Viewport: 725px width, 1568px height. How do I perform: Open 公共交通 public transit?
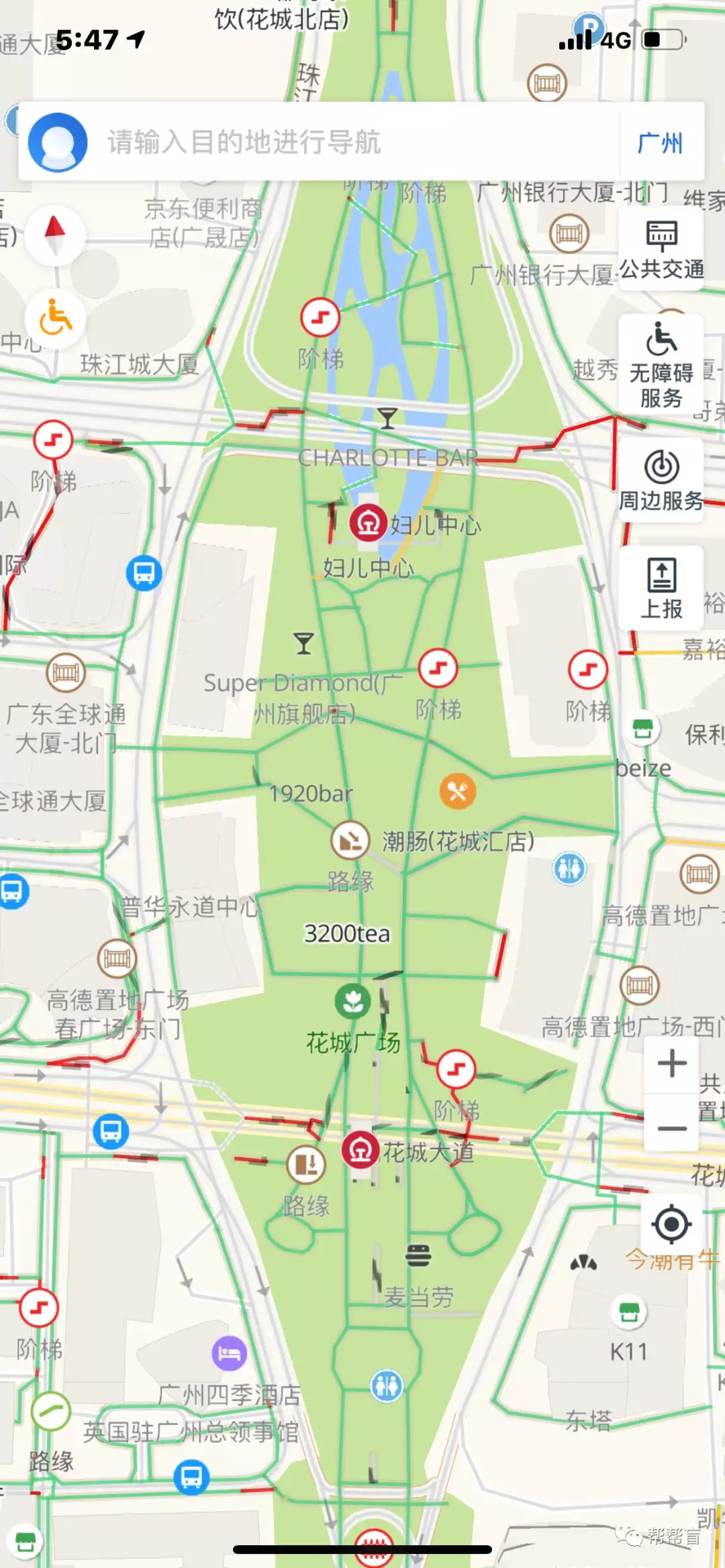tap(661, 249)
